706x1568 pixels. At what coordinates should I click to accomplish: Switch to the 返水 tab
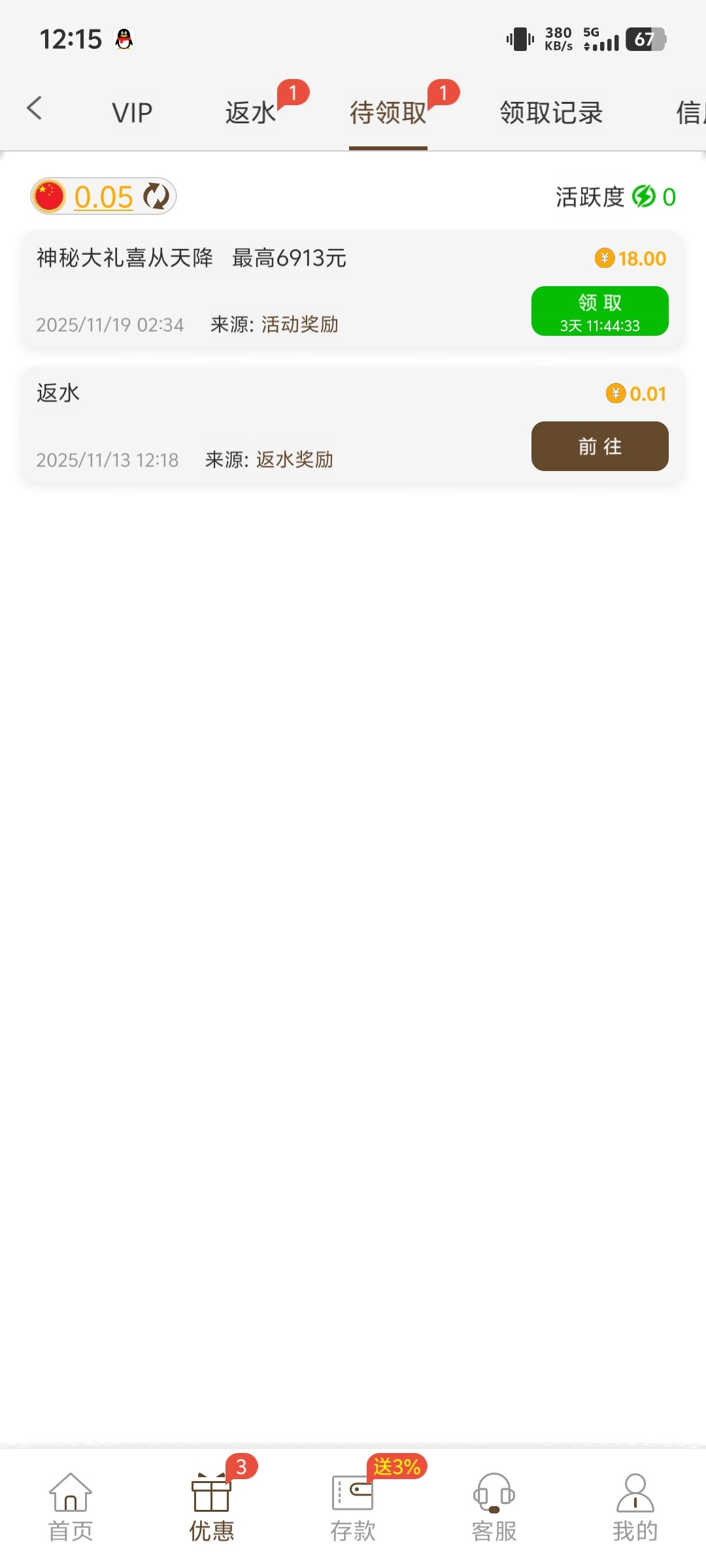pos(252,111)
